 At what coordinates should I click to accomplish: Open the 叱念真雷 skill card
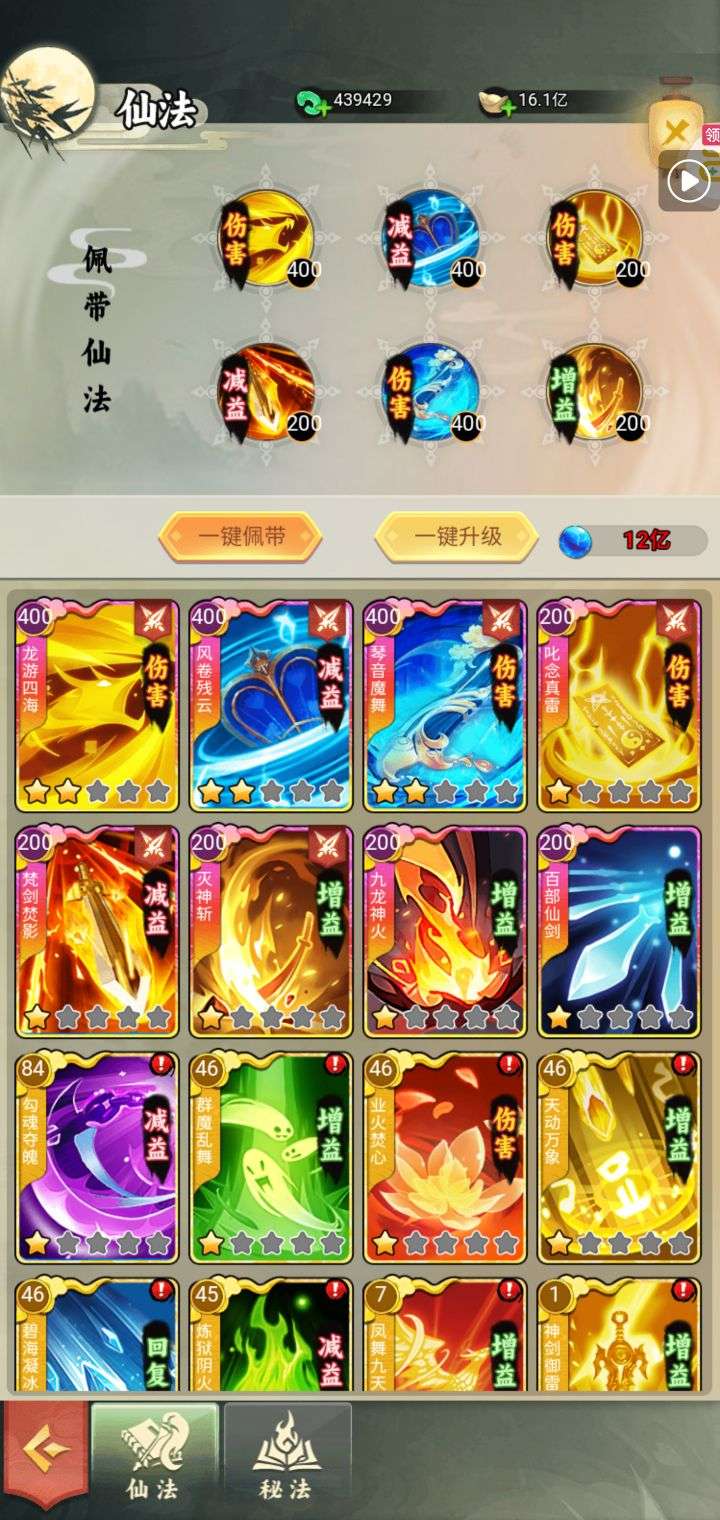pos(619,705)
